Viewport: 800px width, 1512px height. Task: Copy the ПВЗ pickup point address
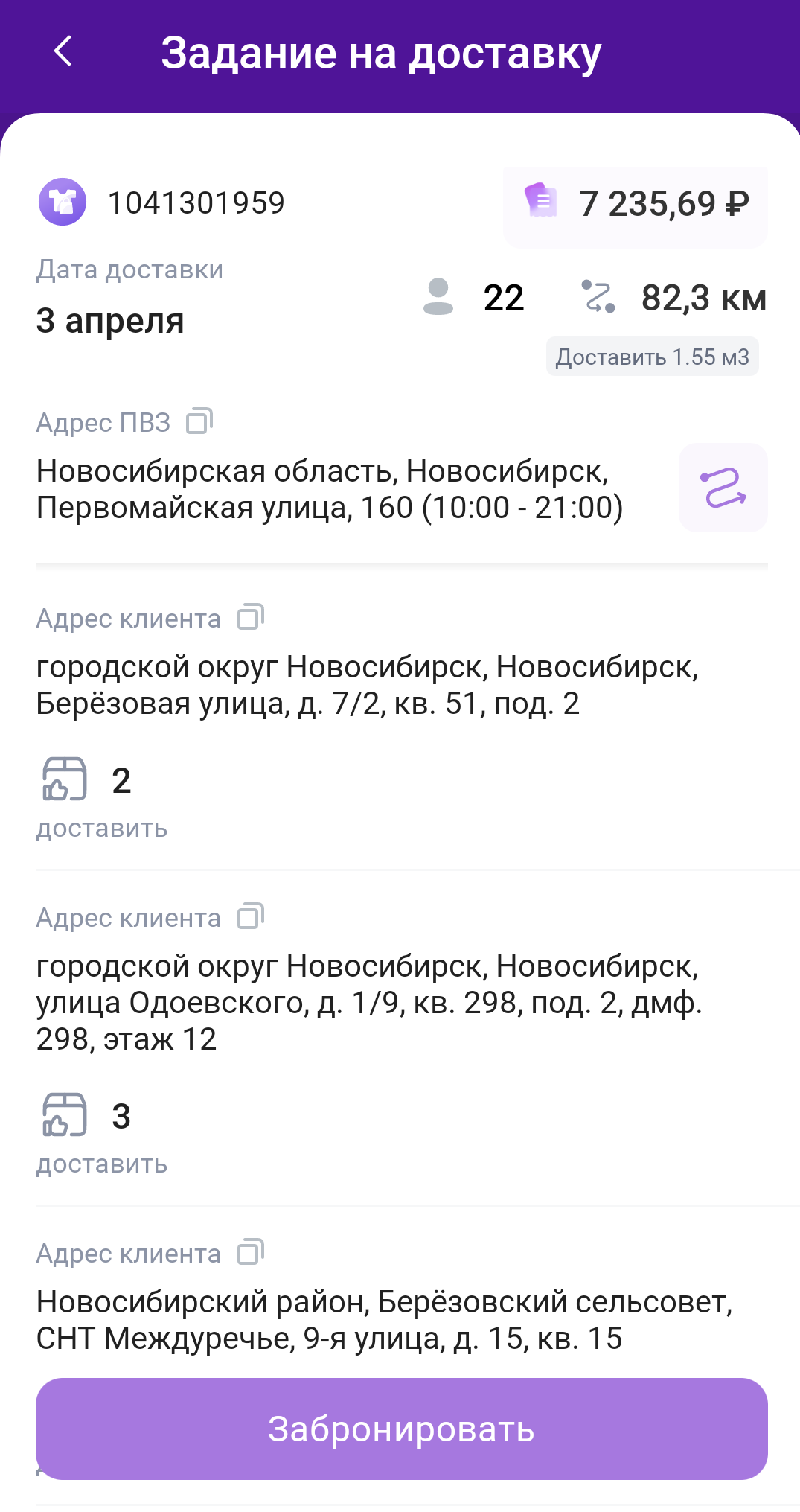click(199, 421)
